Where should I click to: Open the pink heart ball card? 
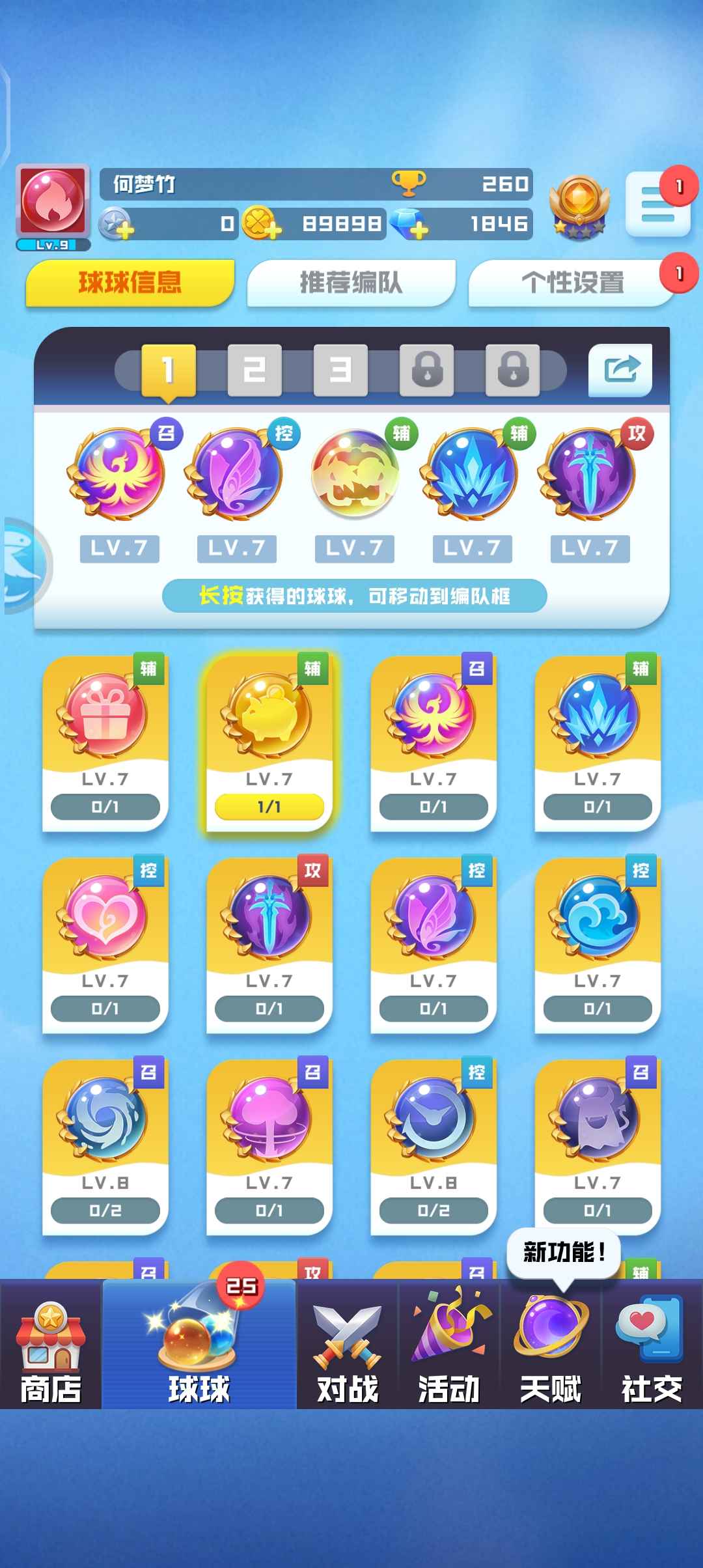click(x=105, y=944)
